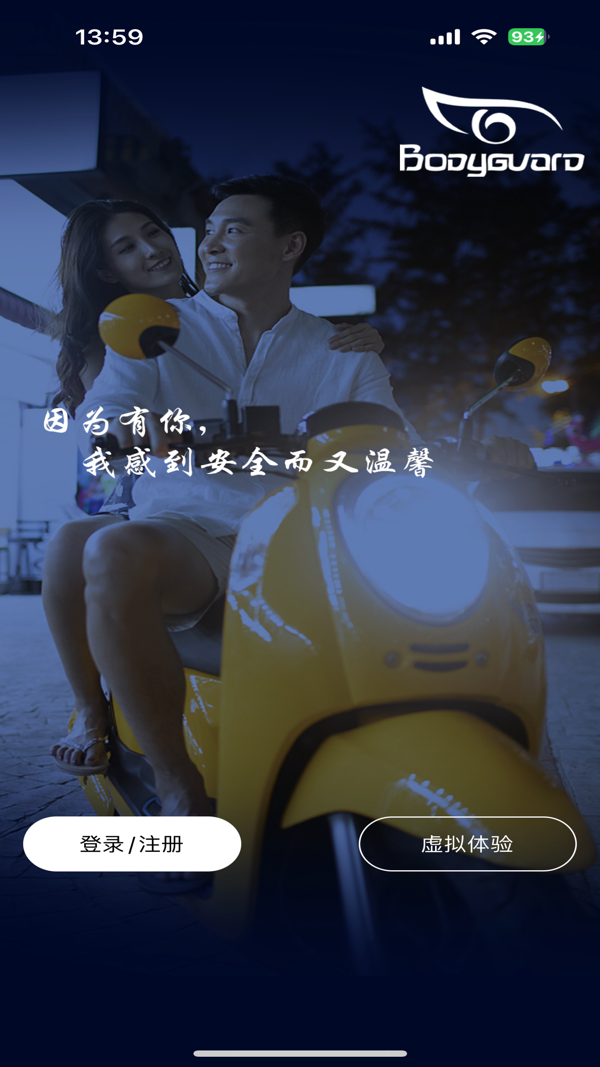Start the 虚拟体验 demo mode
The image size is (600, 1067).
pos(467,844)
